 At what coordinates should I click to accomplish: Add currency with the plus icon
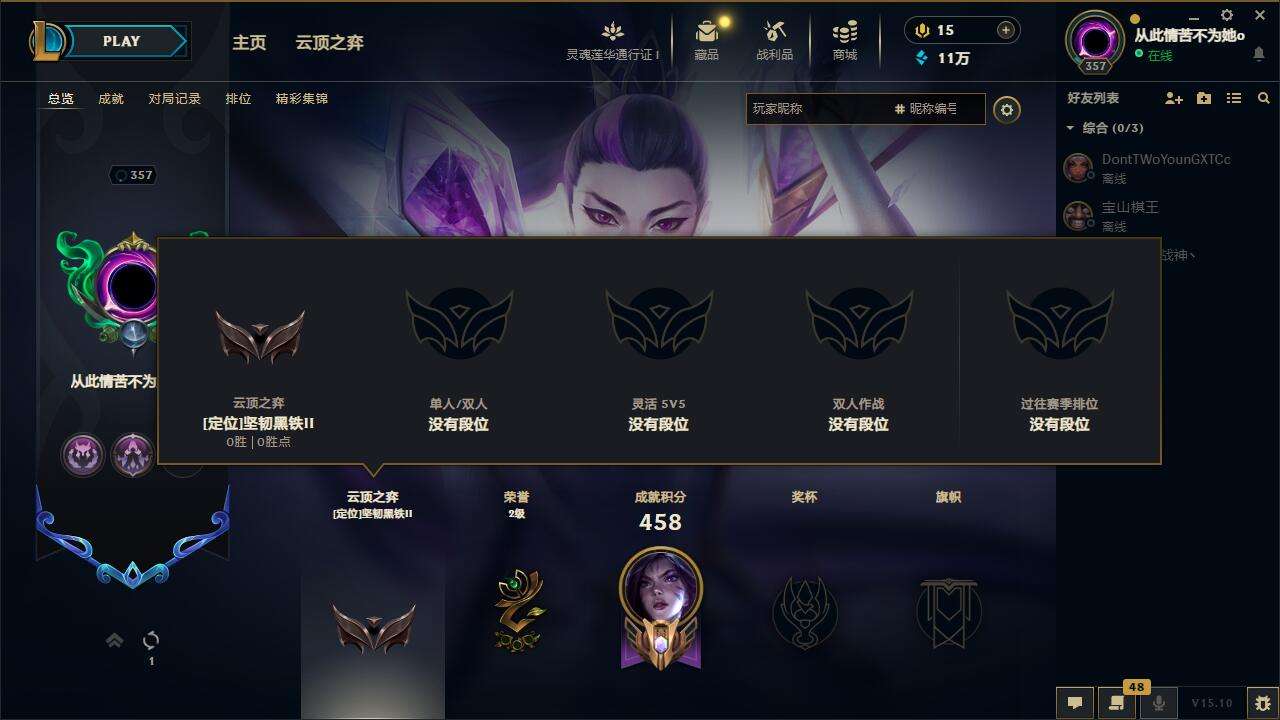click(x=1006, y=30)
